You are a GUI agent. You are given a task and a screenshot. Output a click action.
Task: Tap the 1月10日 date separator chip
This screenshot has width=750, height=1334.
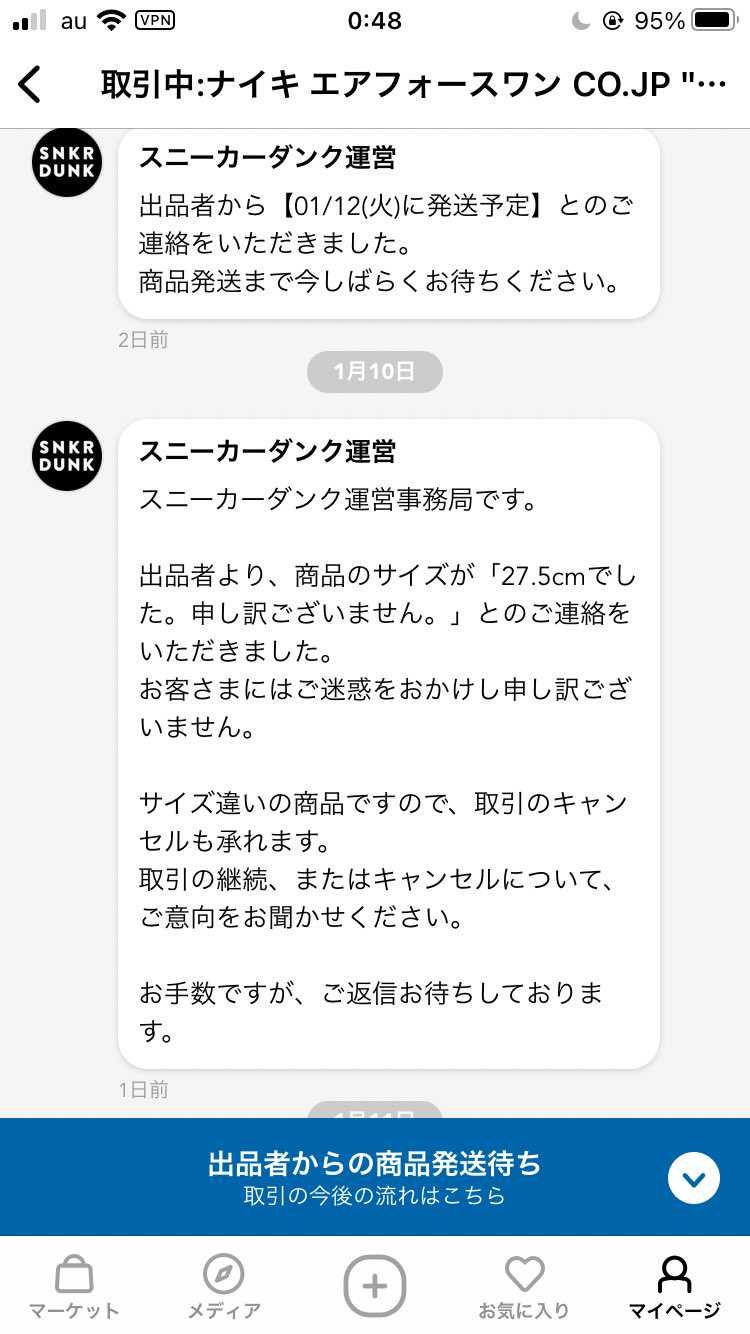pyautogui.click(x=374, y=371)
